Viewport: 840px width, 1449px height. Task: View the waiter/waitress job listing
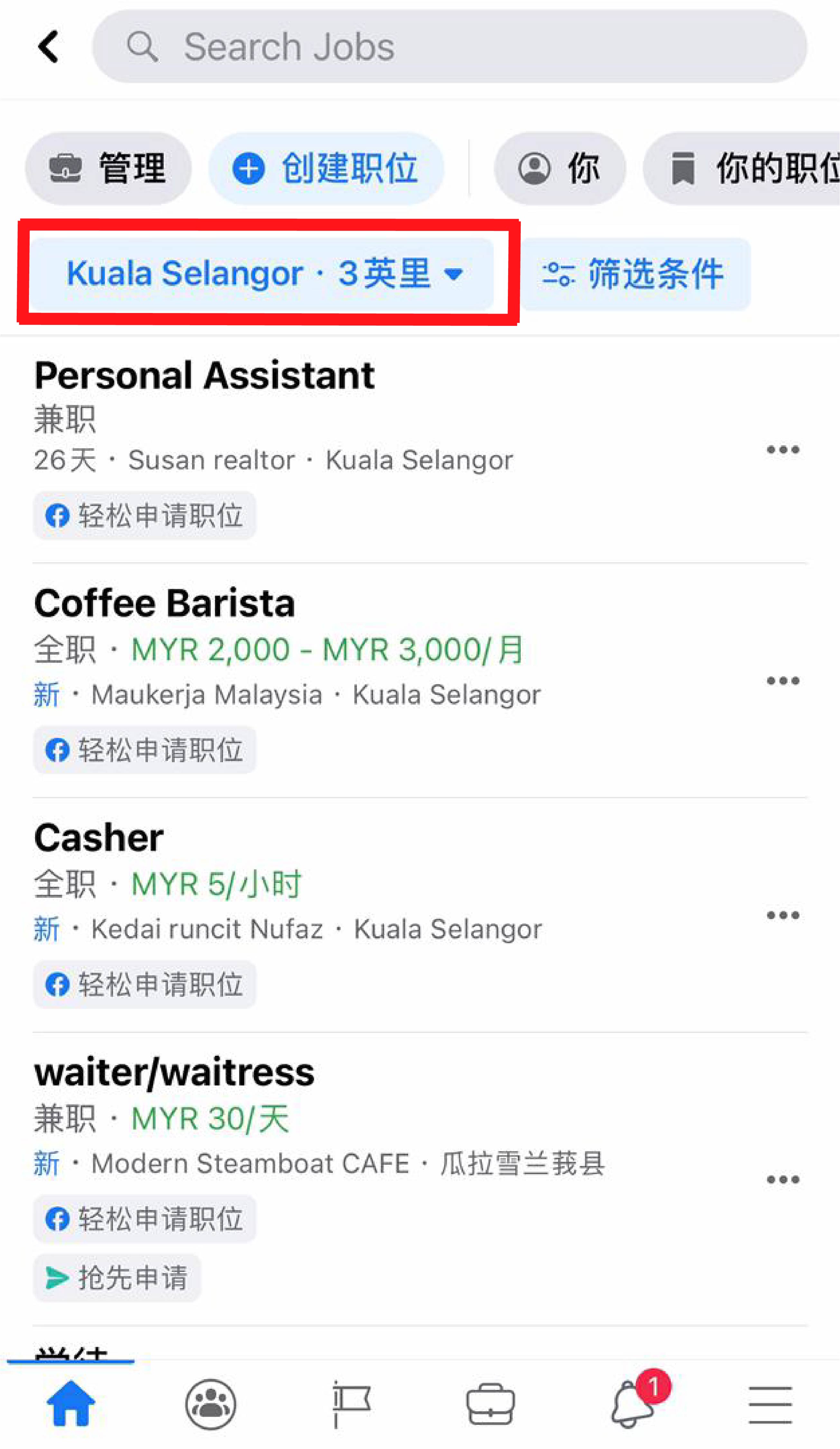pyautogui.click(x=174, y=1073)
